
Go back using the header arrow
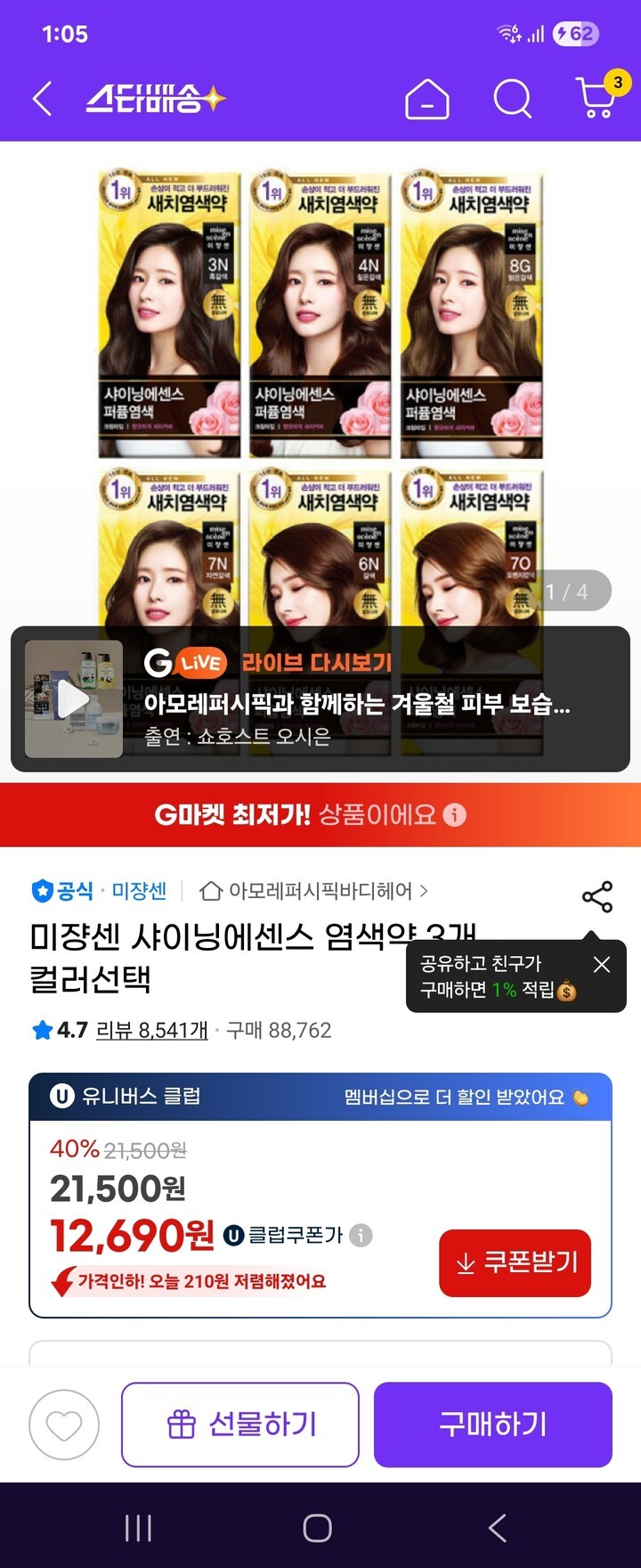42,99
